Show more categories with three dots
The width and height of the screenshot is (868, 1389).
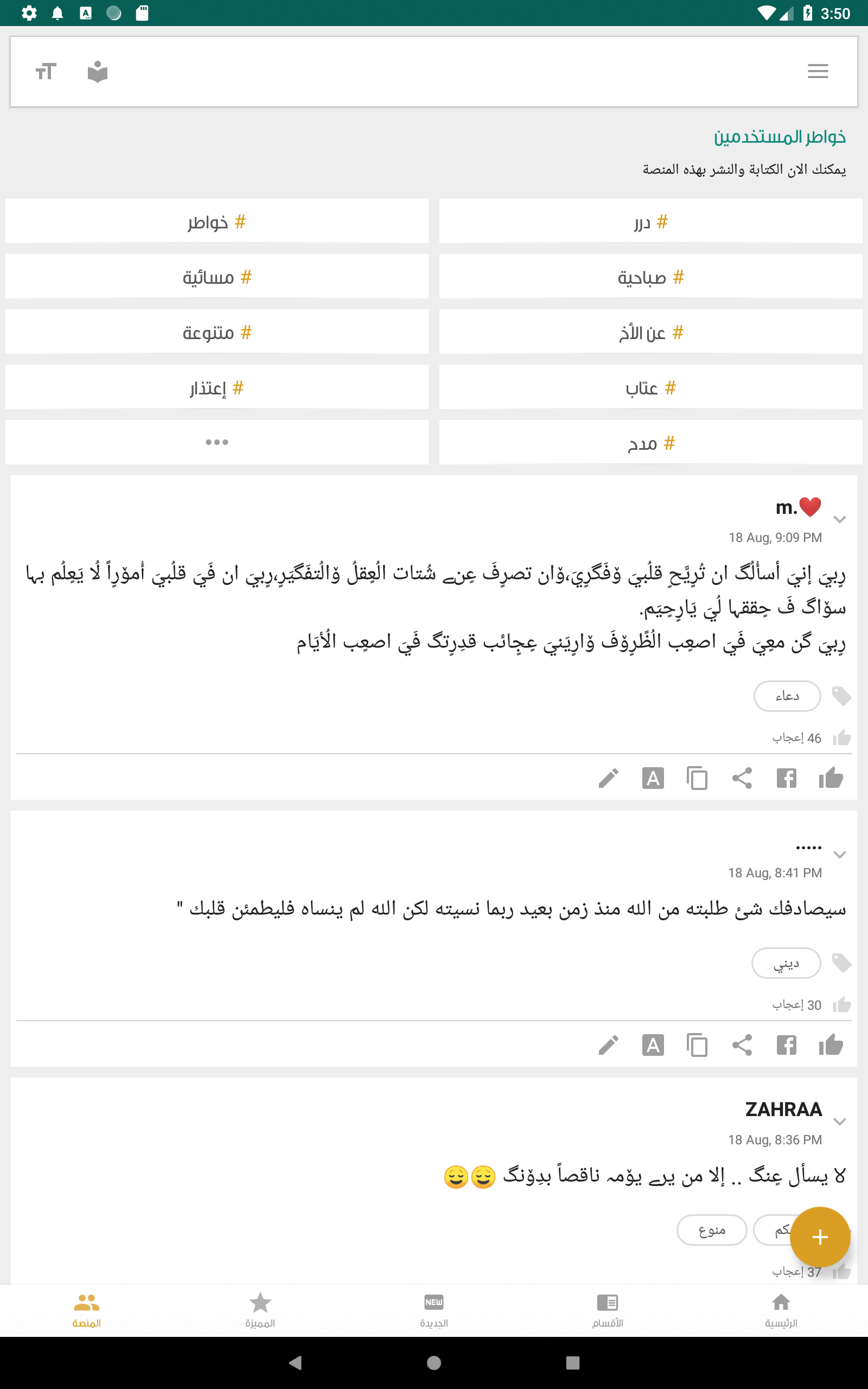217,442
